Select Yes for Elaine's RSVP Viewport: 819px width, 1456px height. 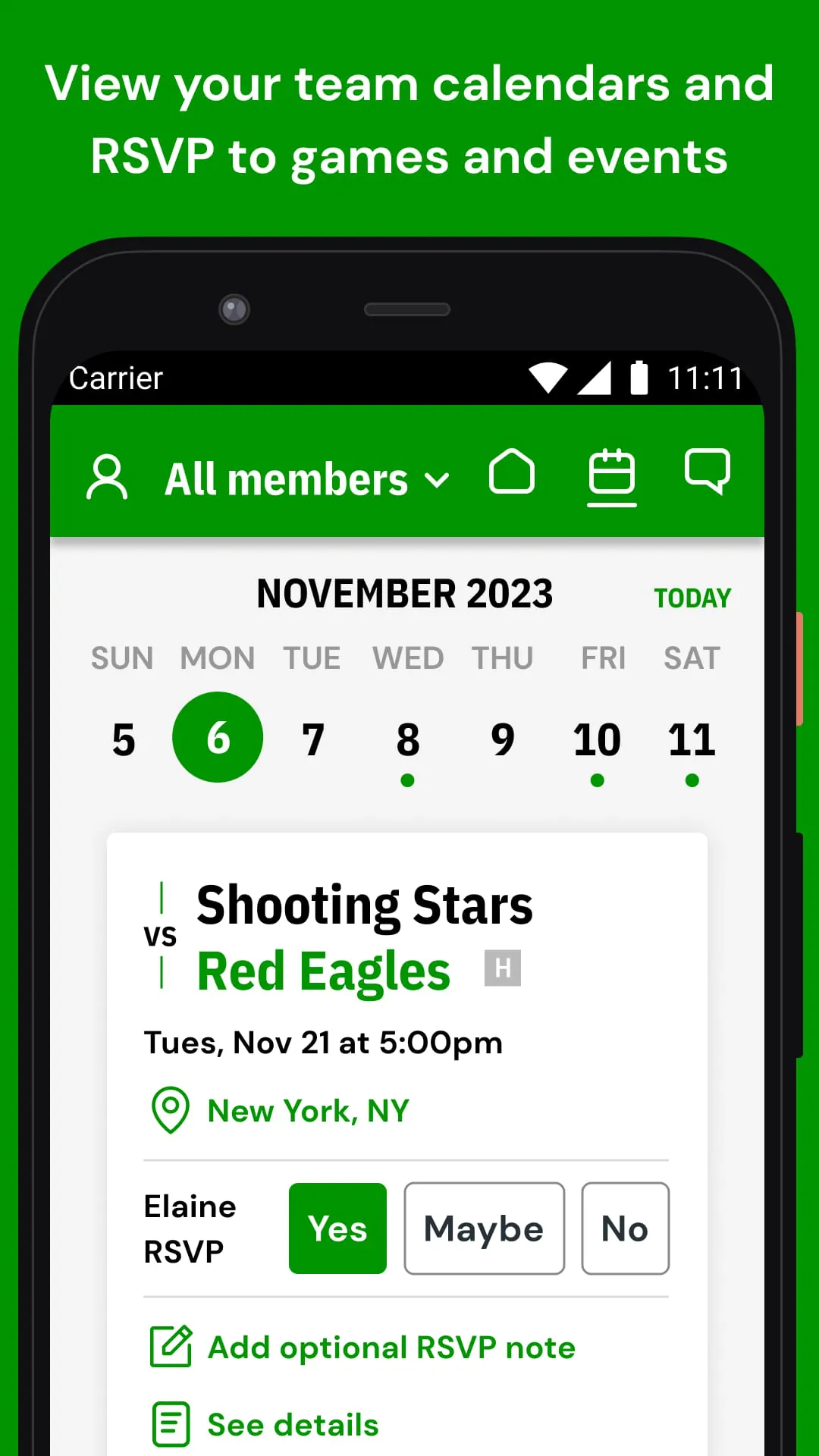[x=337, y=1228]
